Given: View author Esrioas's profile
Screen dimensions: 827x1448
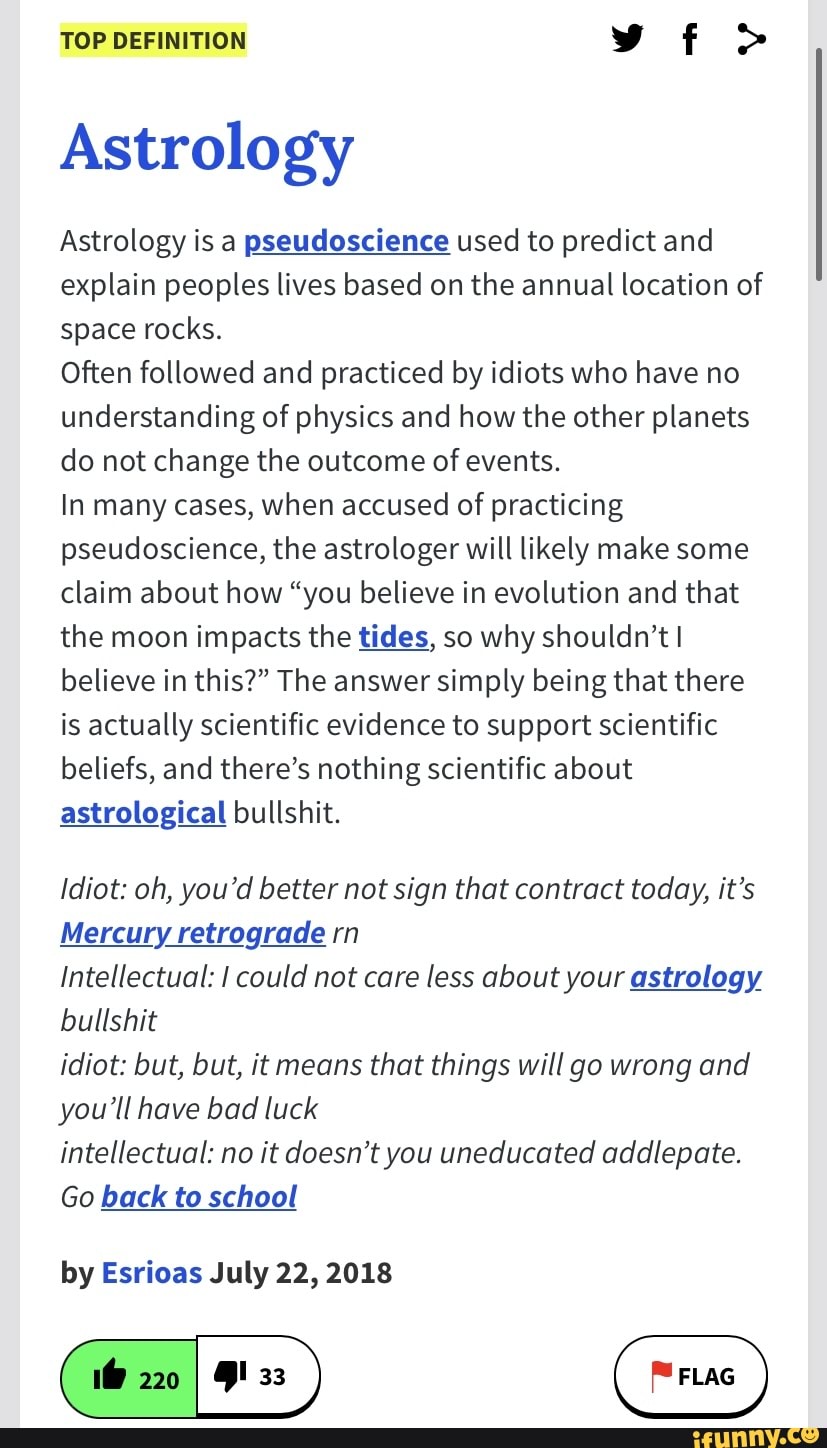Looking at the screenshot, I should point(152,1273).
